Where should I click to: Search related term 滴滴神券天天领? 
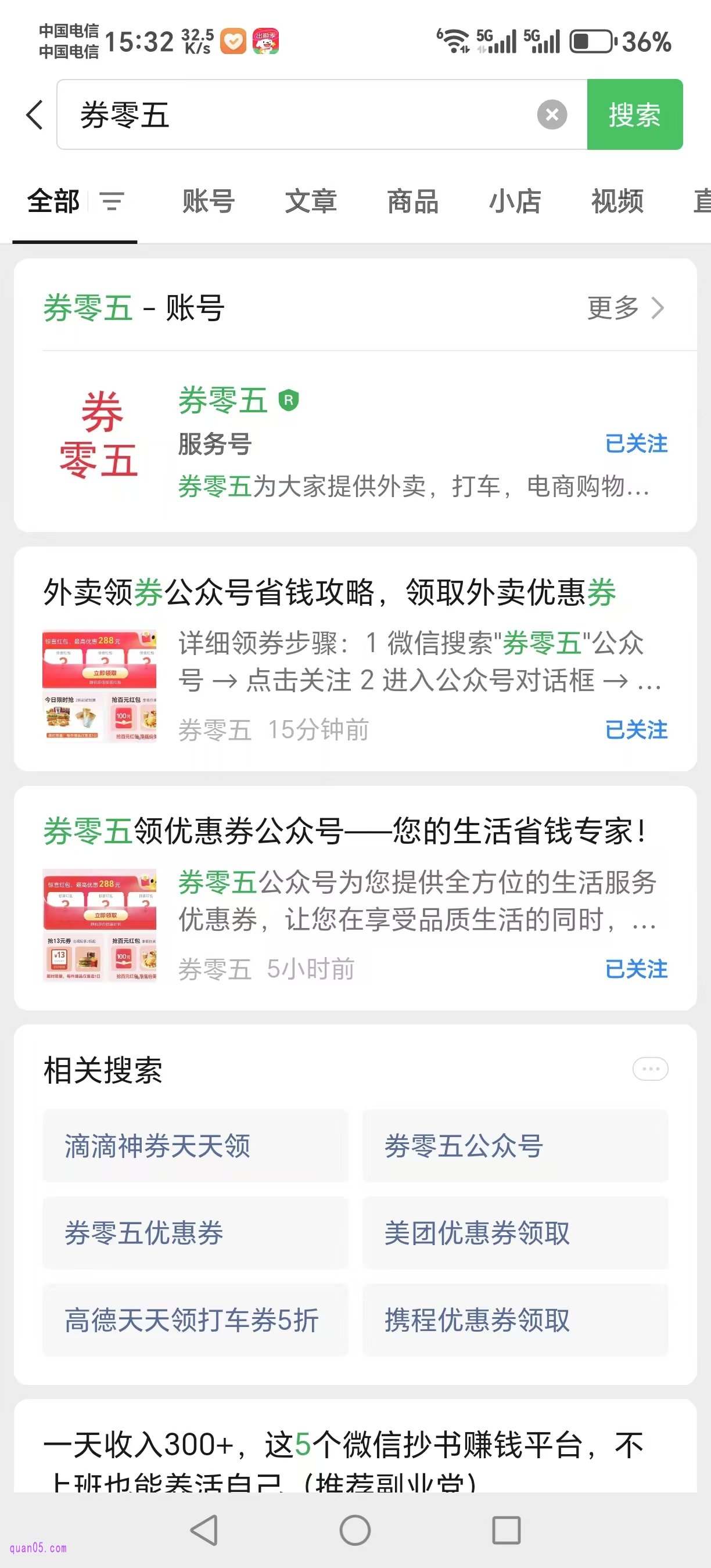tap(195, 1146)
